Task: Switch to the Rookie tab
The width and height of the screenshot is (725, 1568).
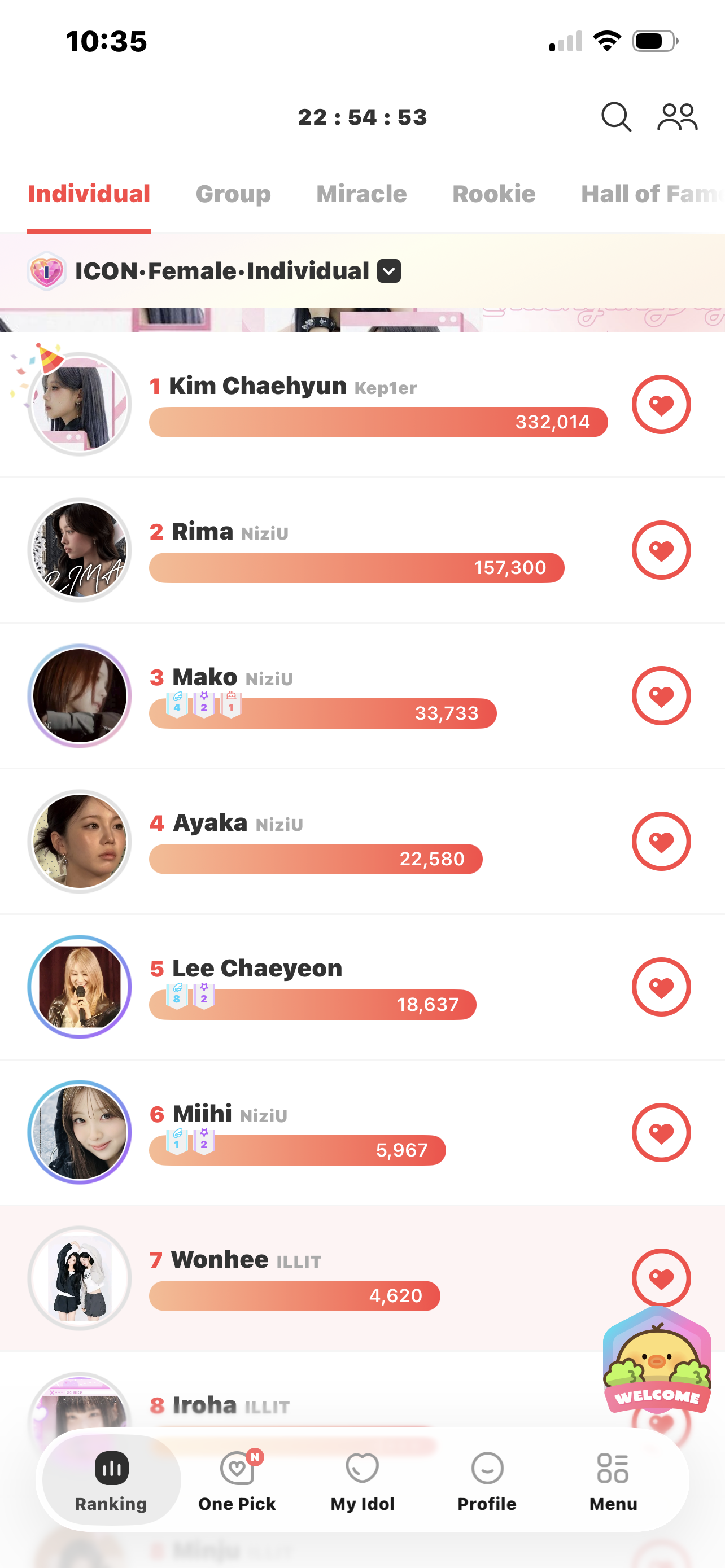Action: (x=493, y=194)
